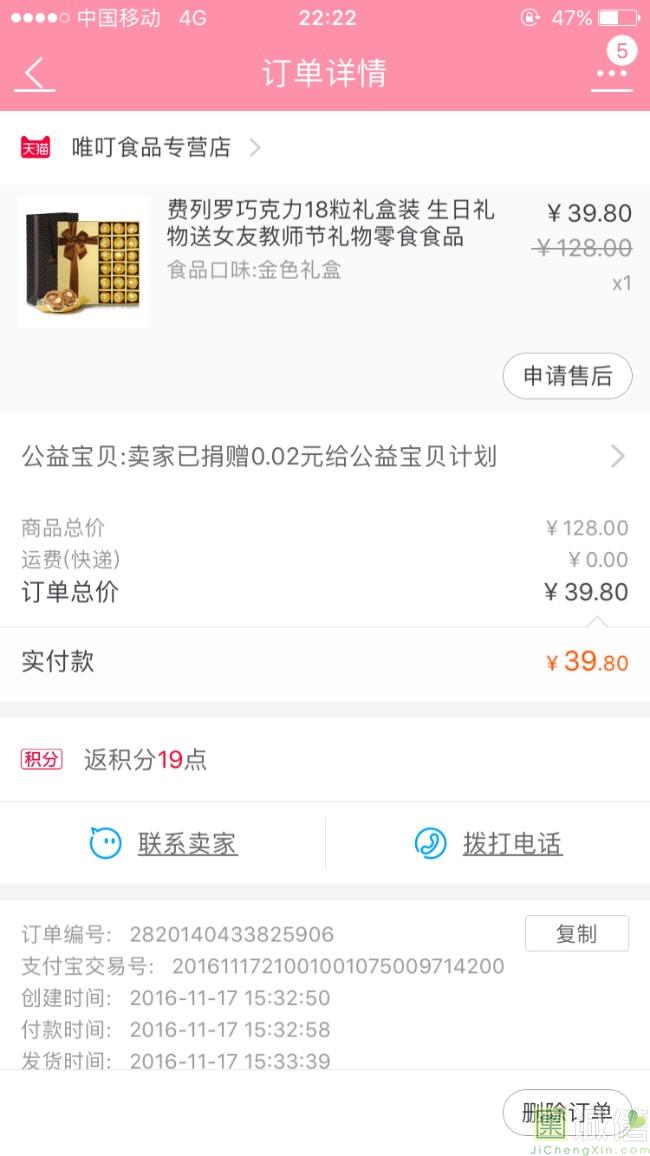
Task: Go back from order details
Action: 35,74
